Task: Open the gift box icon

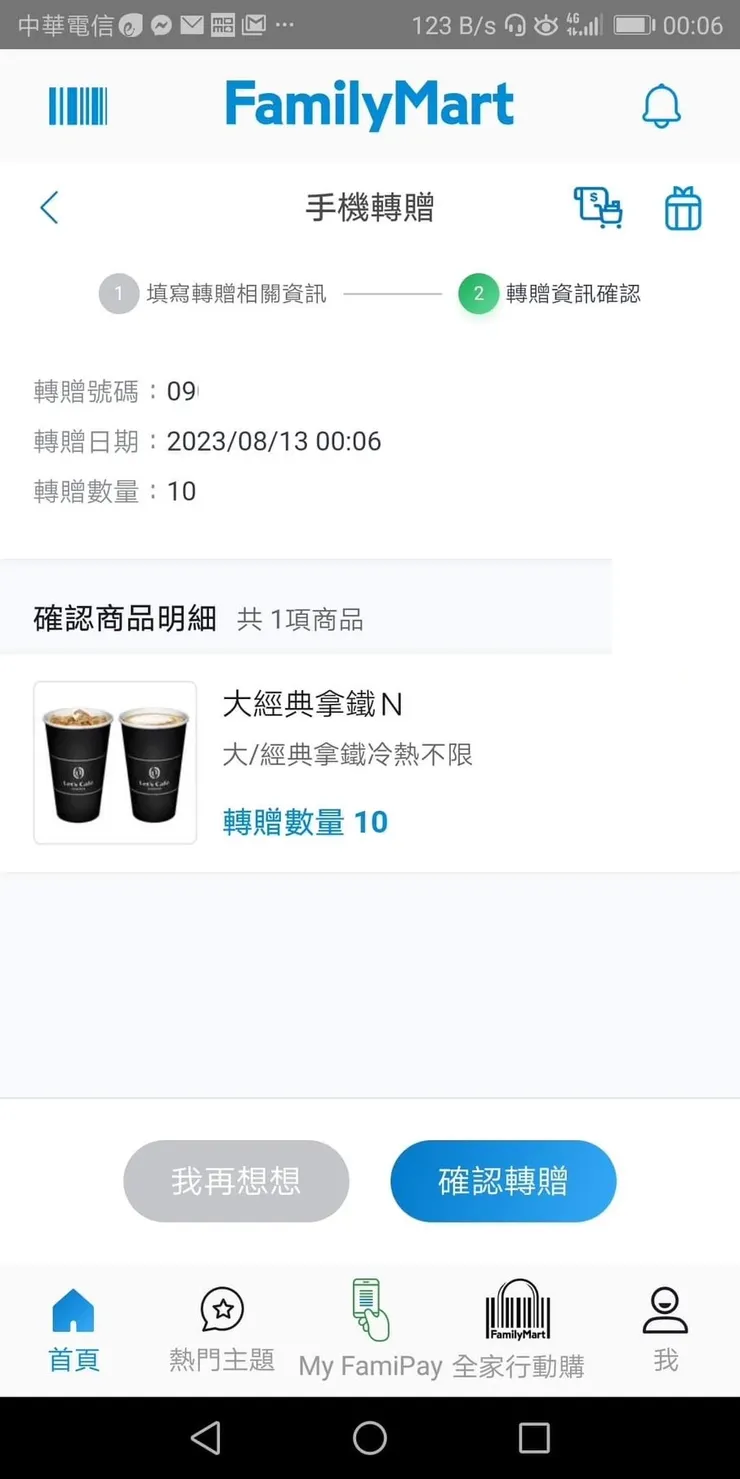Action: click(x=683, y=207)
